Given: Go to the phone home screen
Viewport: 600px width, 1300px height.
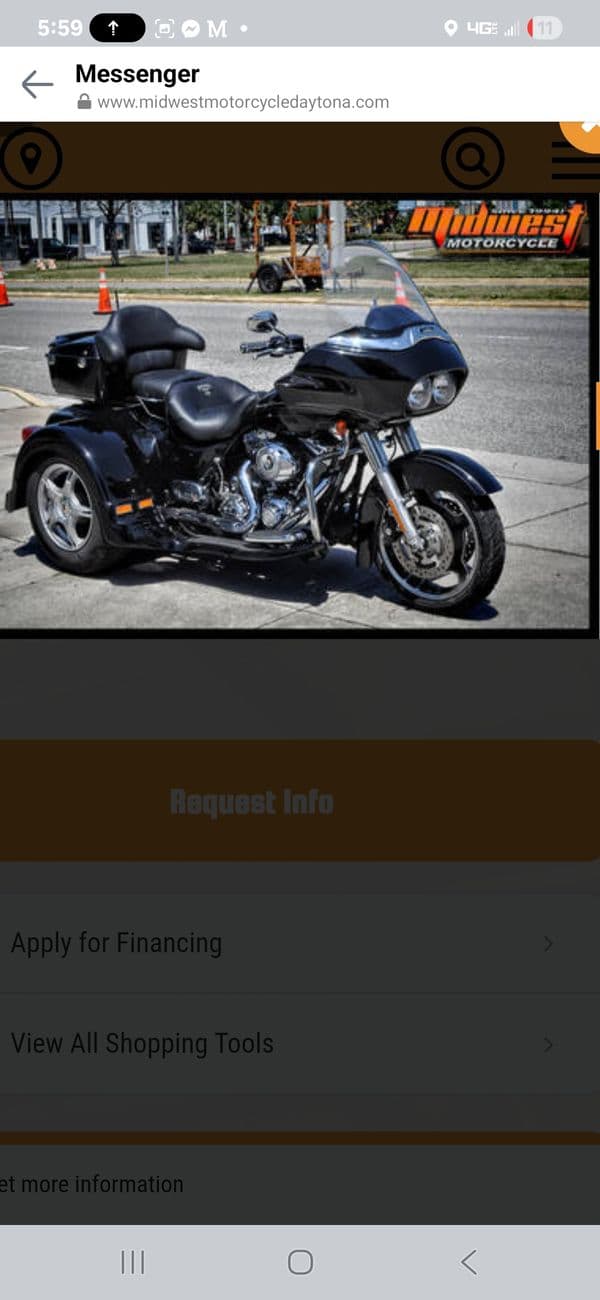Looking at the screenshot, I should pyautogui.click(x=300, y=1262).
